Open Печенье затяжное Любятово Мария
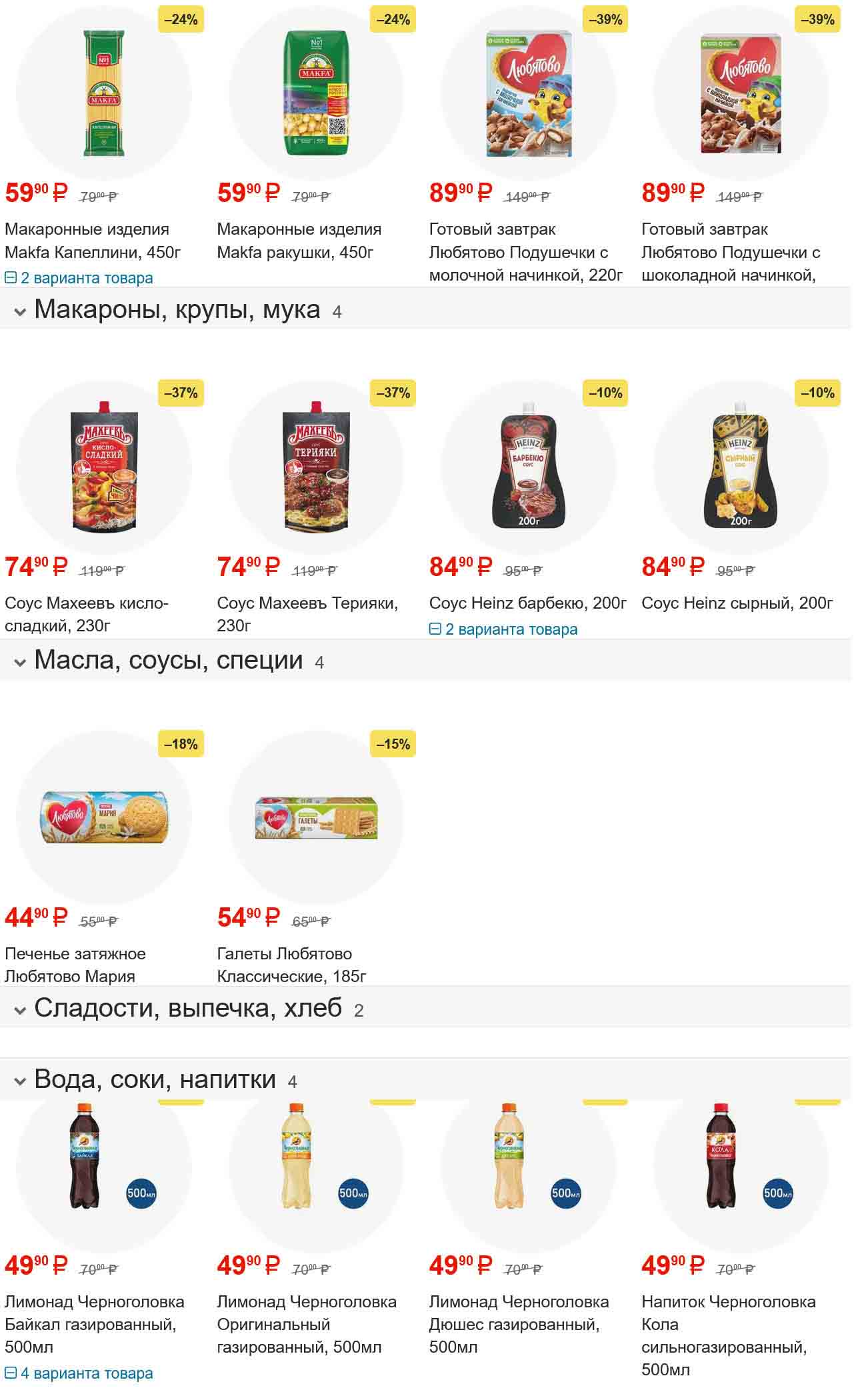This screenshot has width=860, height=1400. click(75, 965)
